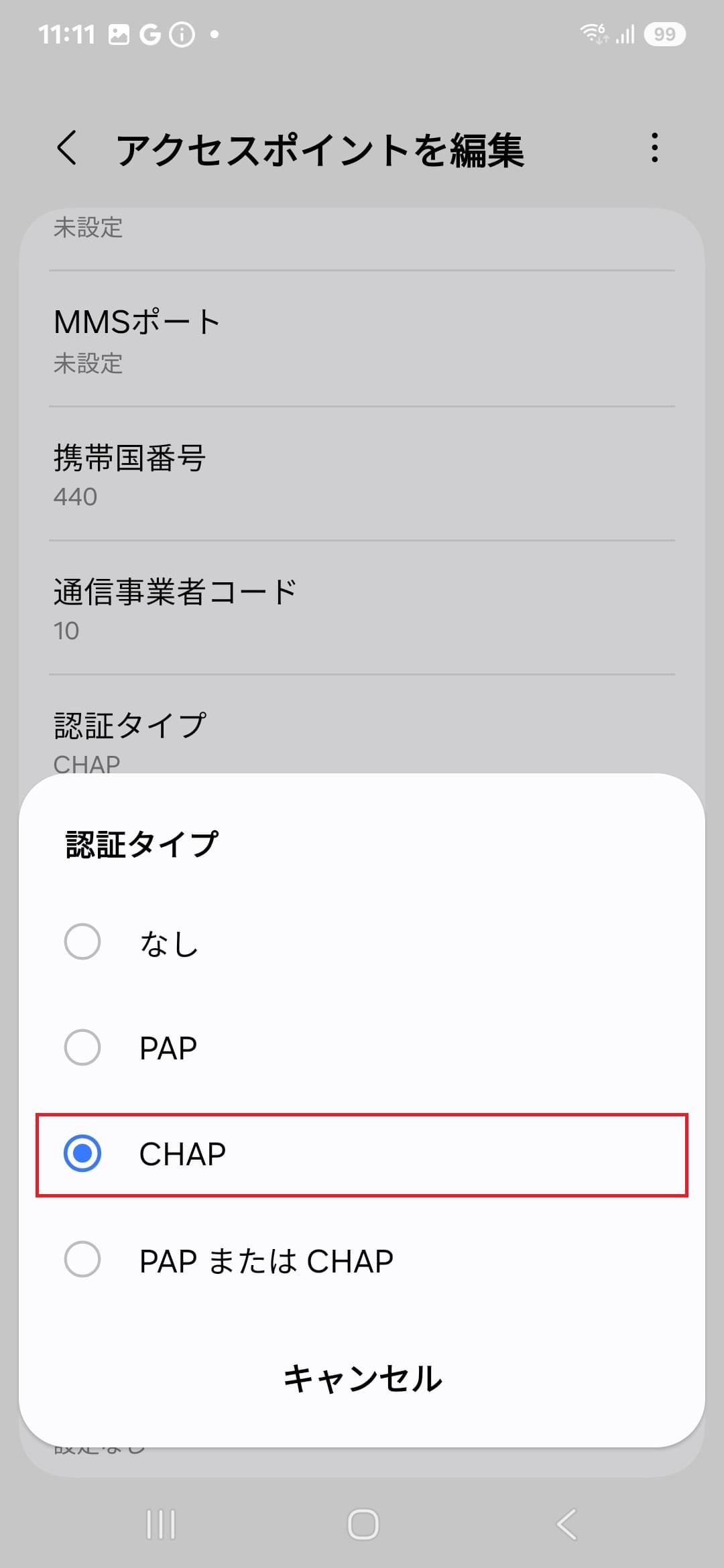Open the 携帯国番号 setting showing 440

click(x=362, y=476)
